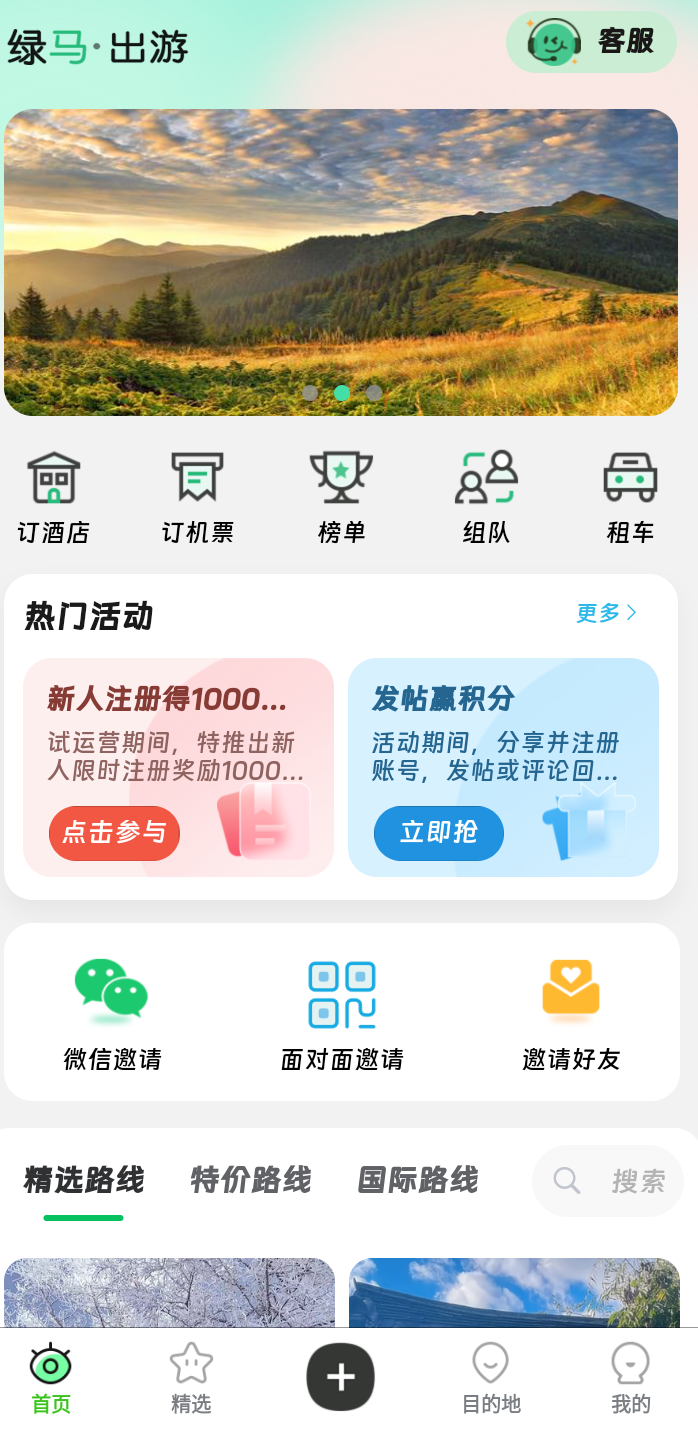Open the 我的 profile tab

click(x=631, y=1377)
